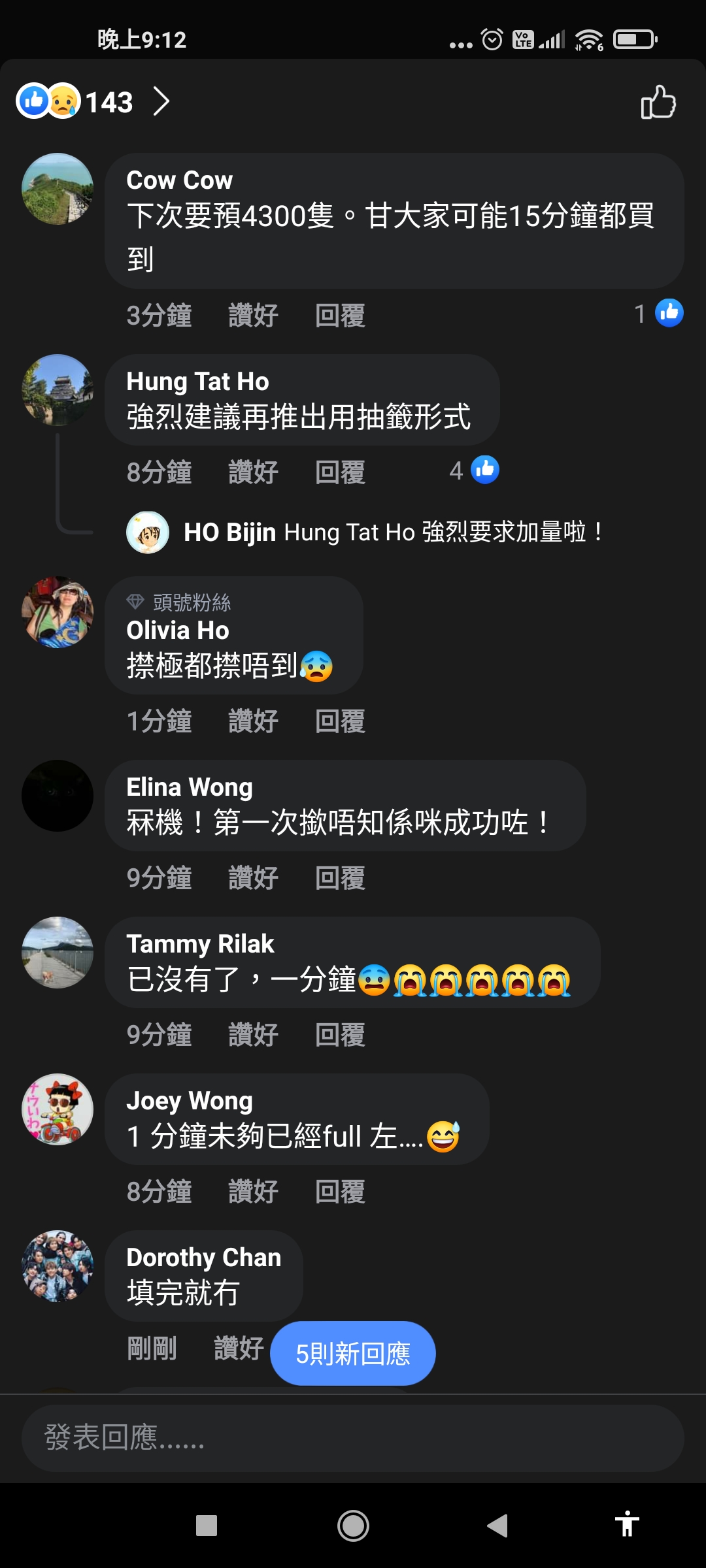Like Olivia Ho's comment
Image resolution: width=706 pixels, height=1568 pixels.
tap(253, 721)
